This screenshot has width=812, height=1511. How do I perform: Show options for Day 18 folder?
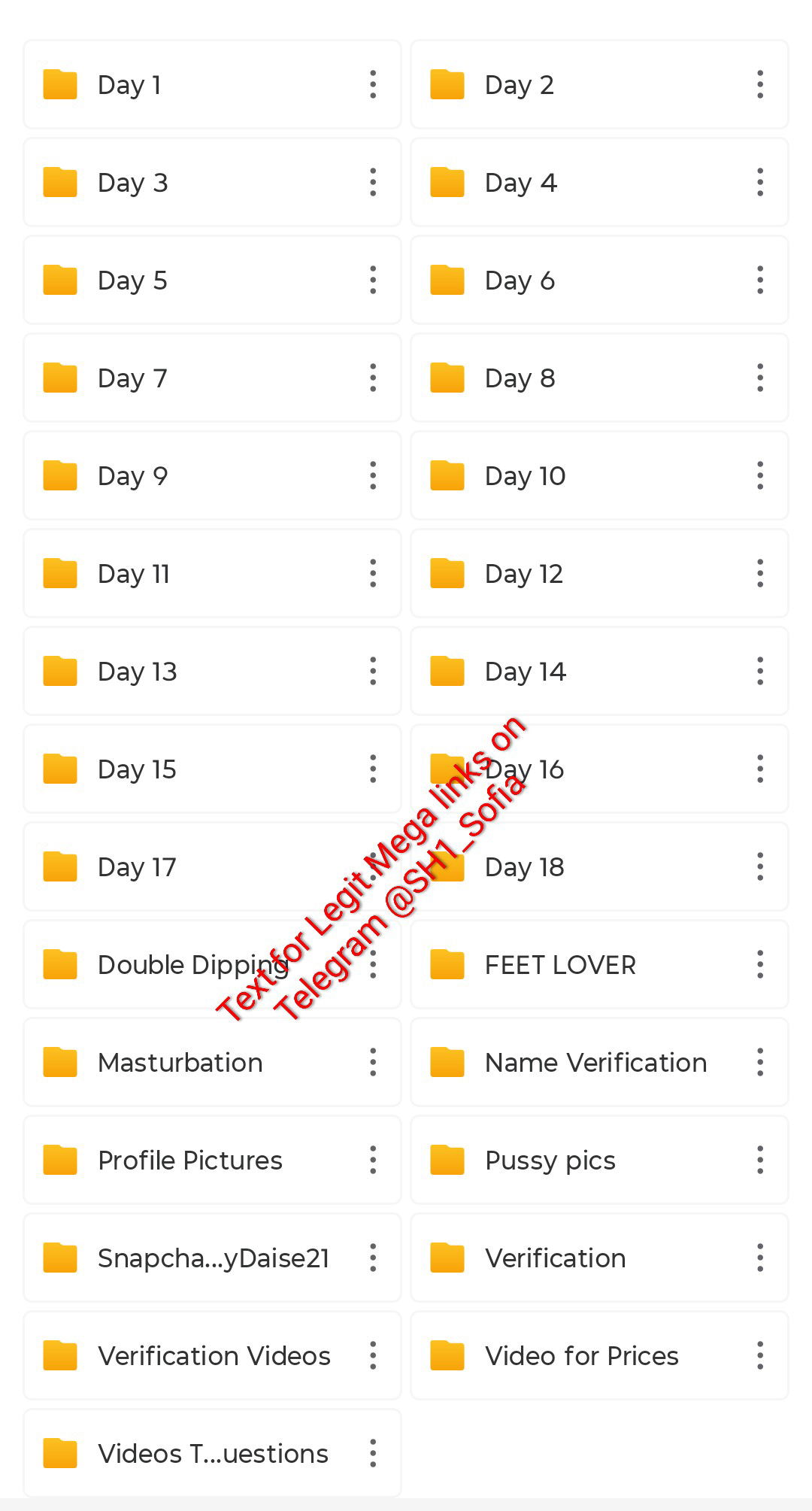(760, 867)
